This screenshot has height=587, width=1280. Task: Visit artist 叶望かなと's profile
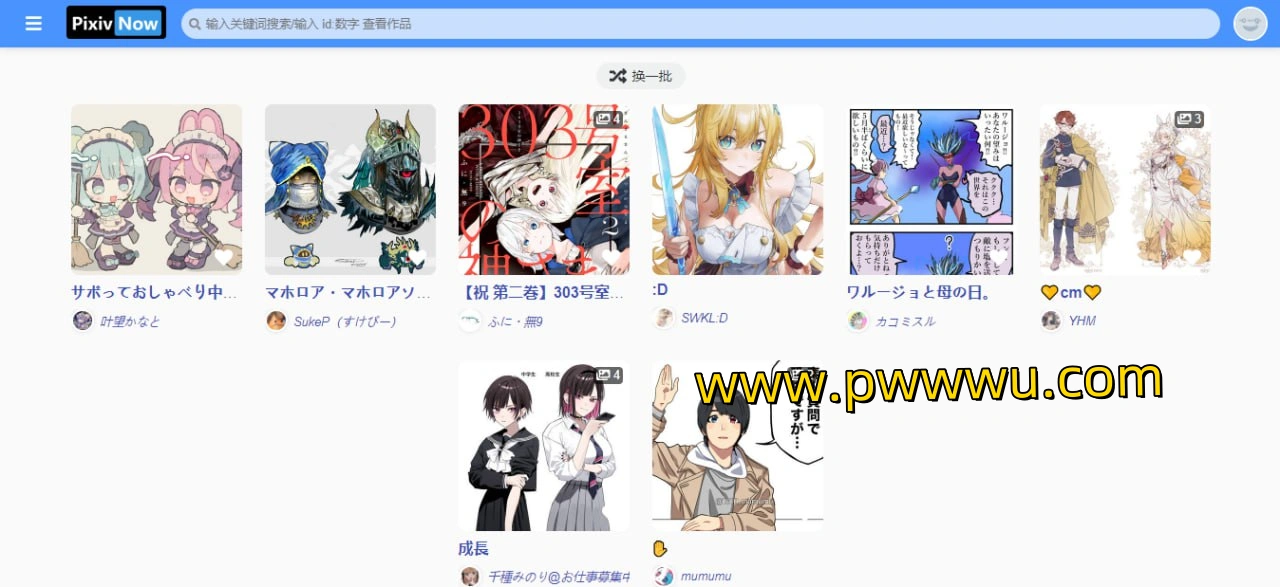pyautogui.click(x=130, y=321)
